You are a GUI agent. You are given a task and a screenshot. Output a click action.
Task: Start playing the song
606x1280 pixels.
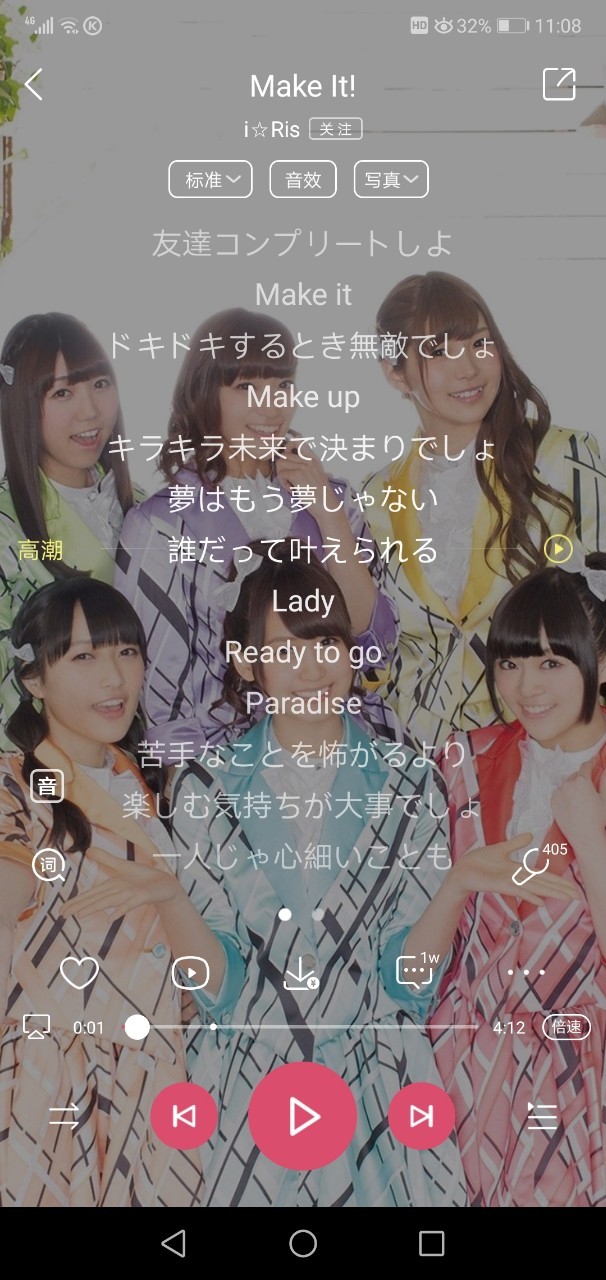point(303,1117)
